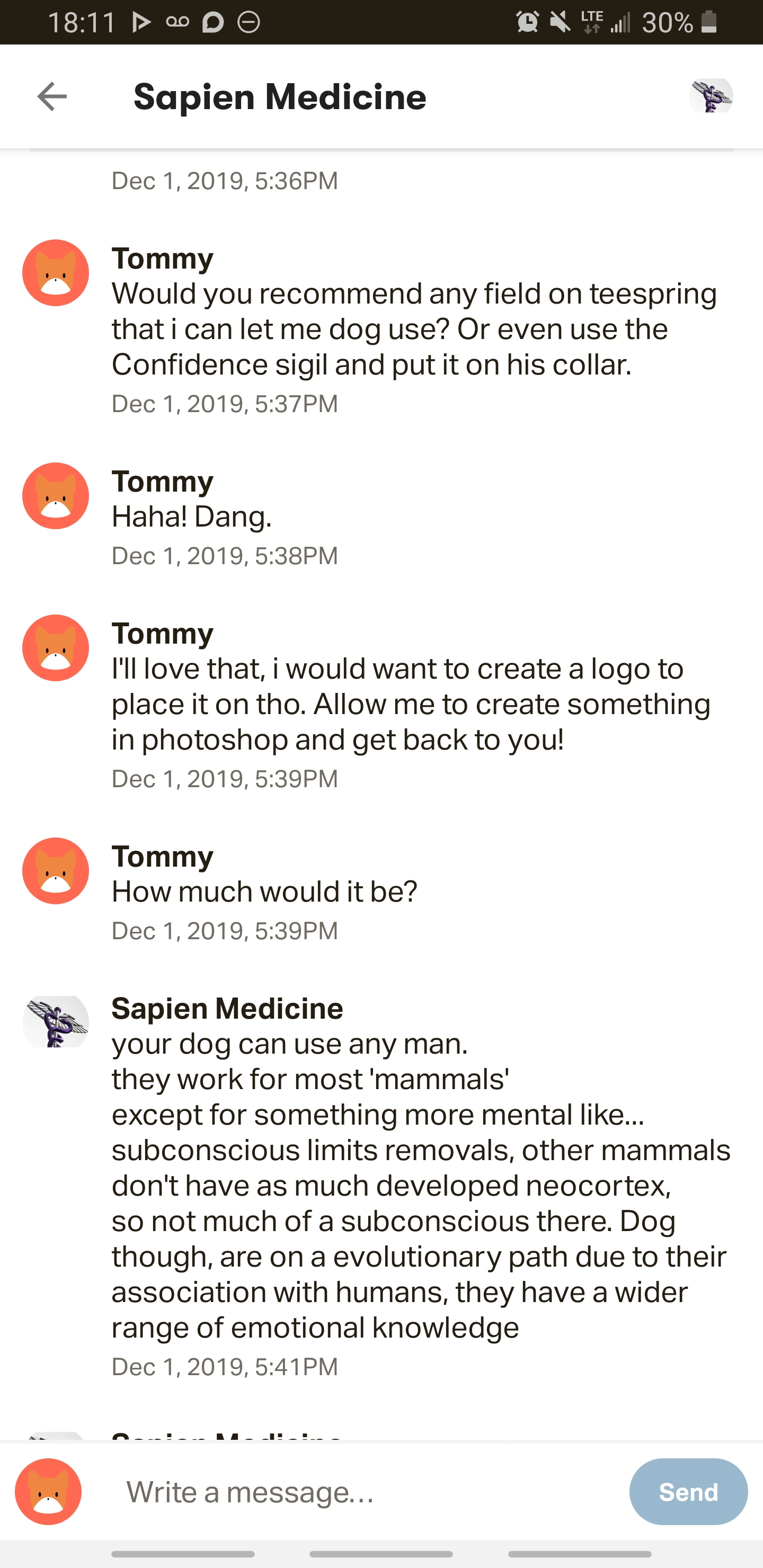Open Sapien Medicine profile picture in header
Image resolution: width=763 pixels, height=1568 pixels.
tap(710, 96)
